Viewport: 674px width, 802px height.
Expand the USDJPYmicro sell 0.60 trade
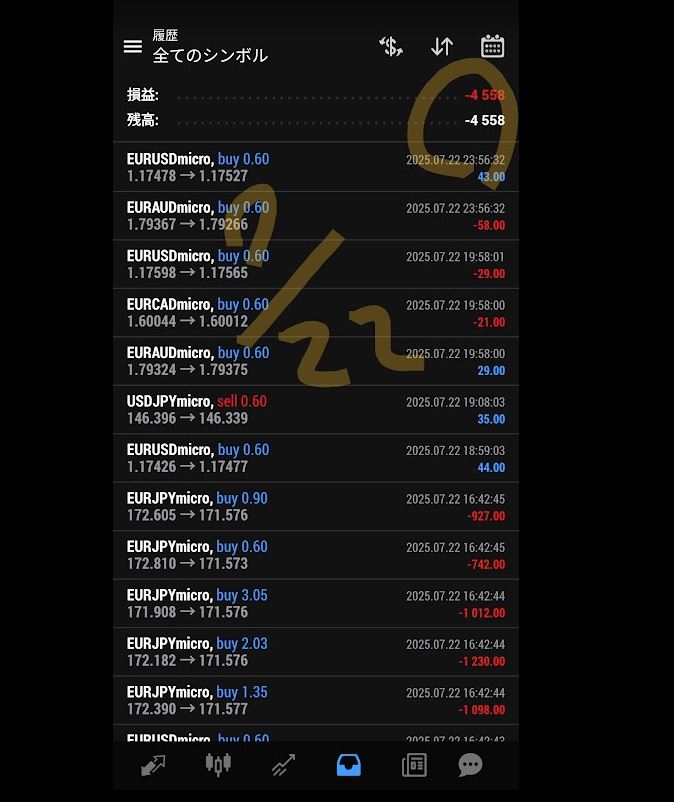315,410
